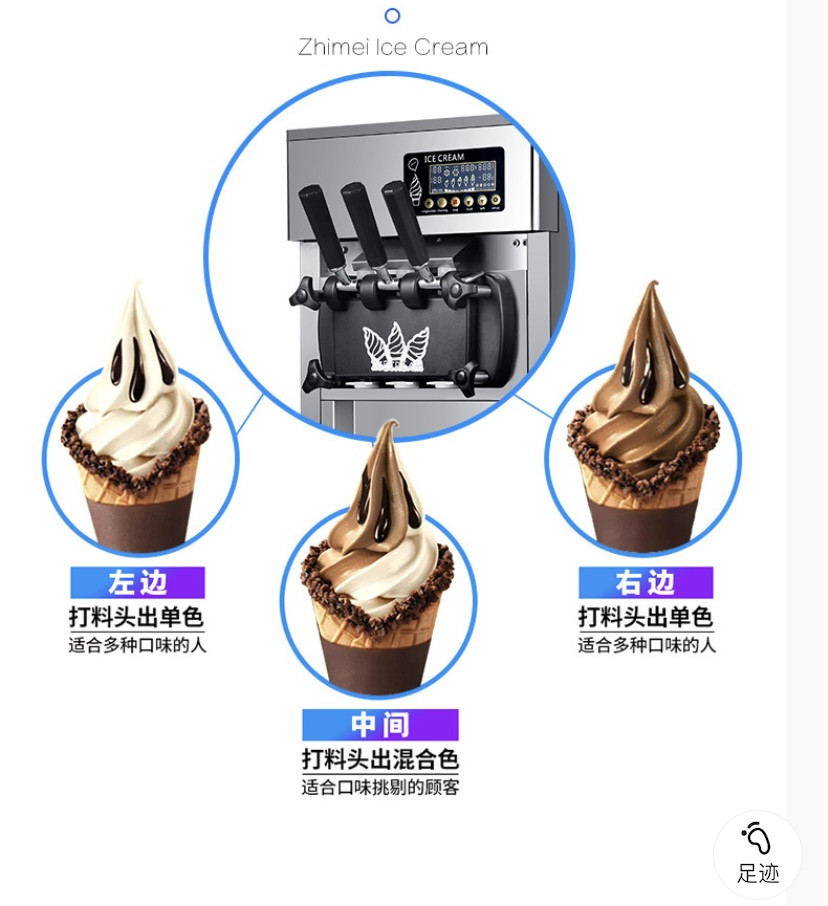Open the 足迹 browsing history button

[757, 853]
